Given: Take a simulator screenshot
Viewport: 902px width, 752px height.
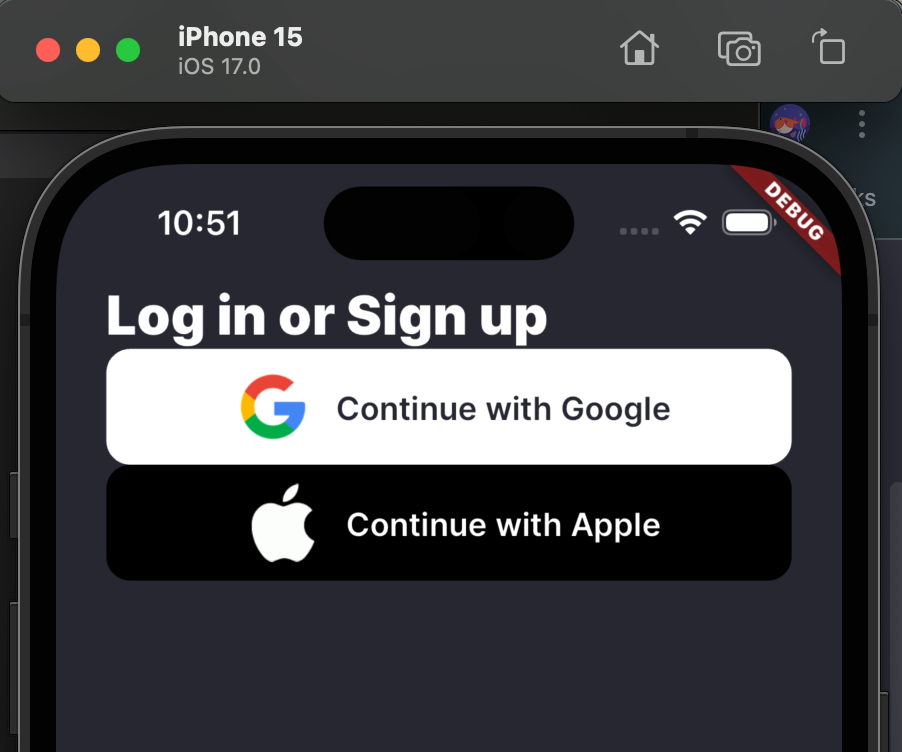Looking at the screenshot, I should click(739, 48).
